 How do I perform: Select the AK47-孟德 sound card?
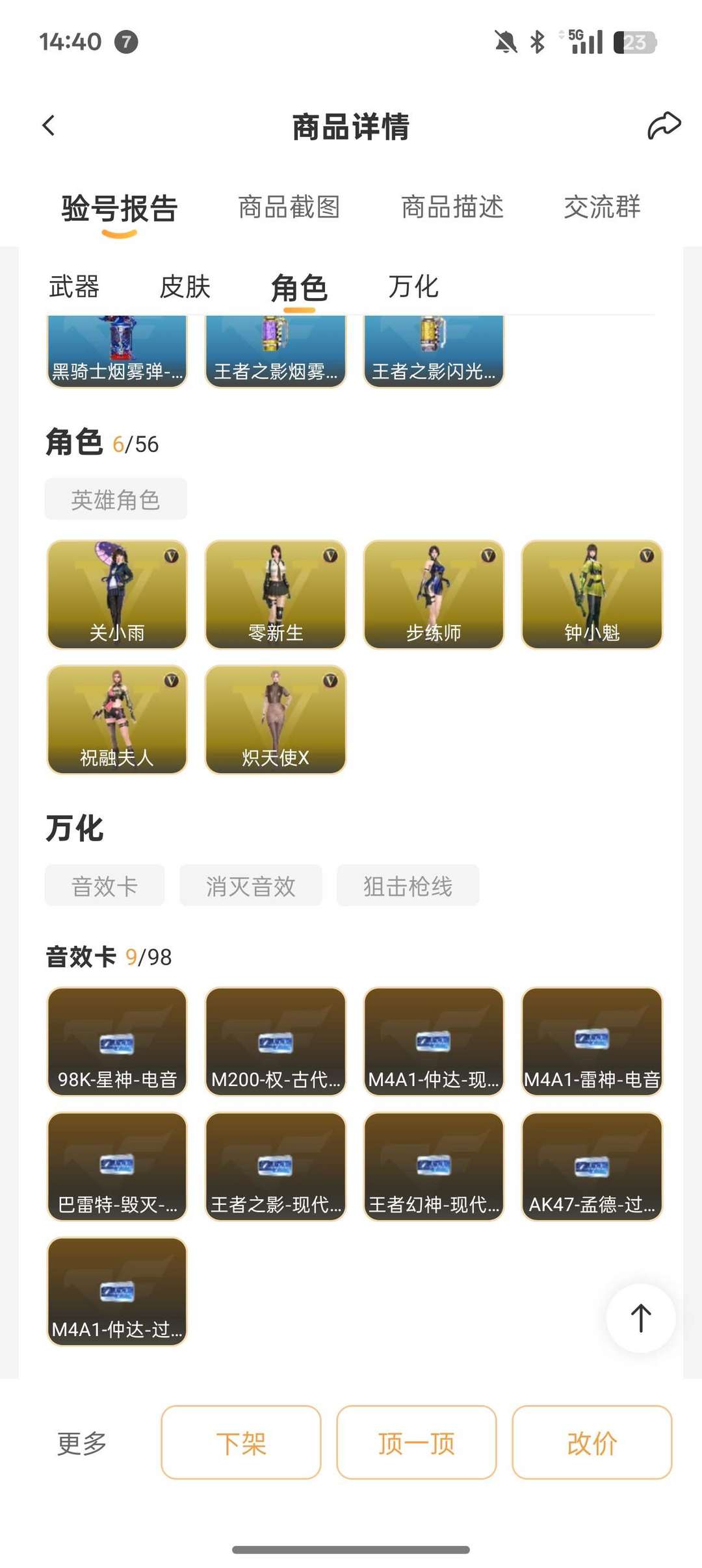(592, 1166)
